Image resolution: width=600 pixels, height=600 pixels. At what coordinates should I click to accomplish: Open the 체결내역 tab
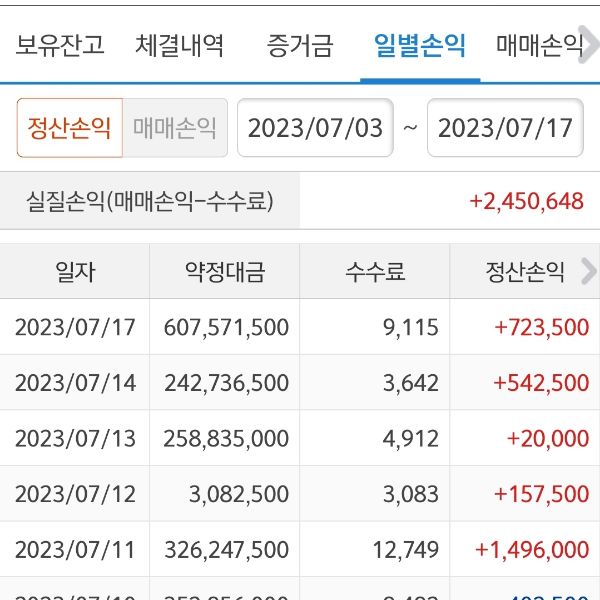pyautogui.click(x=179, y=46)
